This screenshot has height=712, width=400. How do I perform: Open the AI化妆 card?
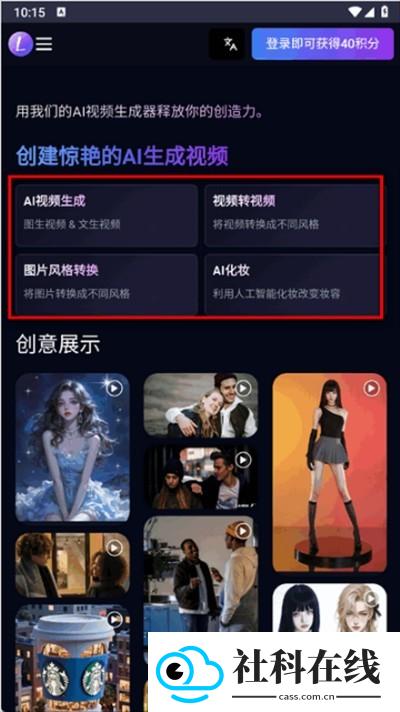pos(291,284)
